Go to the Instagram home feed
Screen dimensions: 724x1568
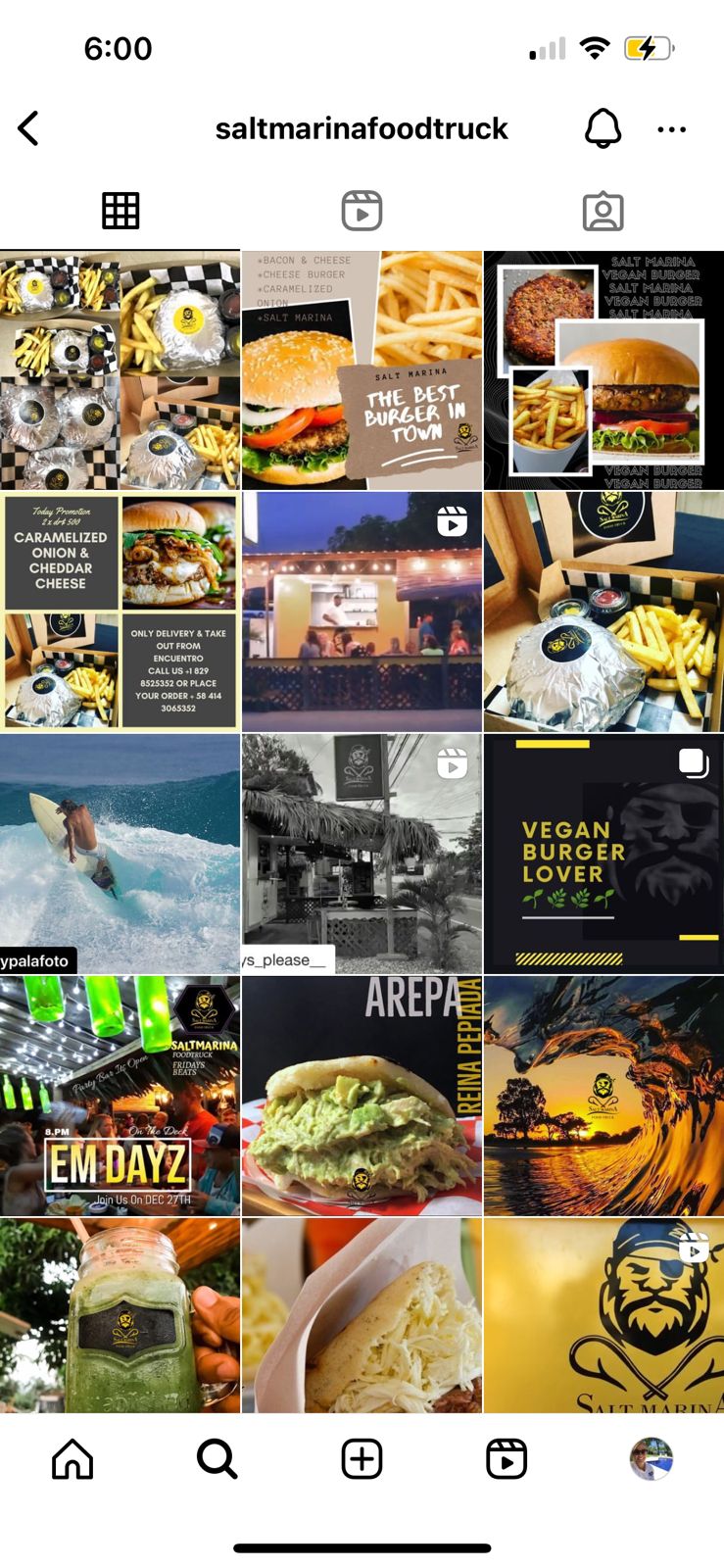[72, 1459]
